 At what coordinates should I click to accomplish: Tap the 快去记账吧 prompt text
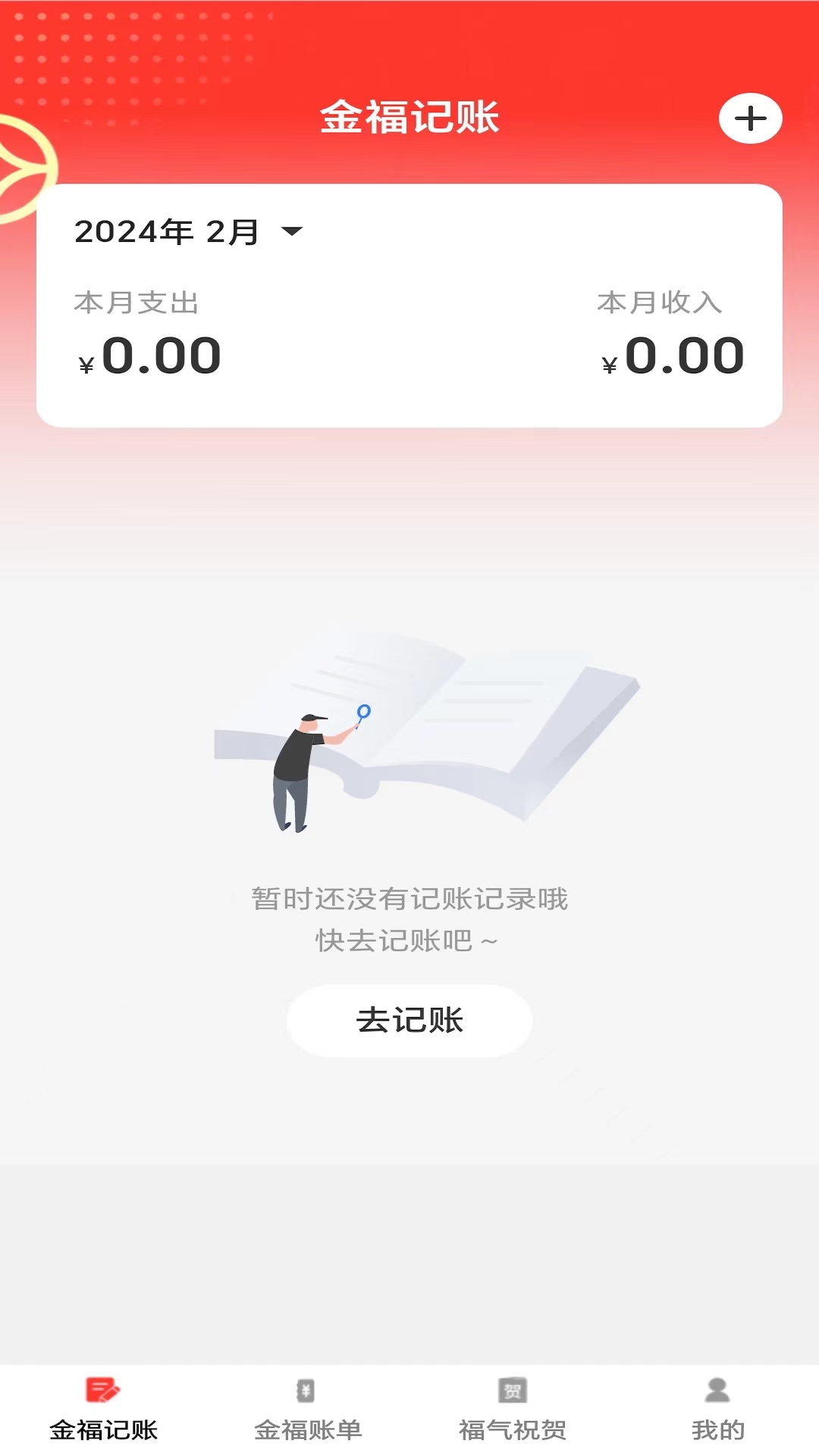(x=409, y=940)
